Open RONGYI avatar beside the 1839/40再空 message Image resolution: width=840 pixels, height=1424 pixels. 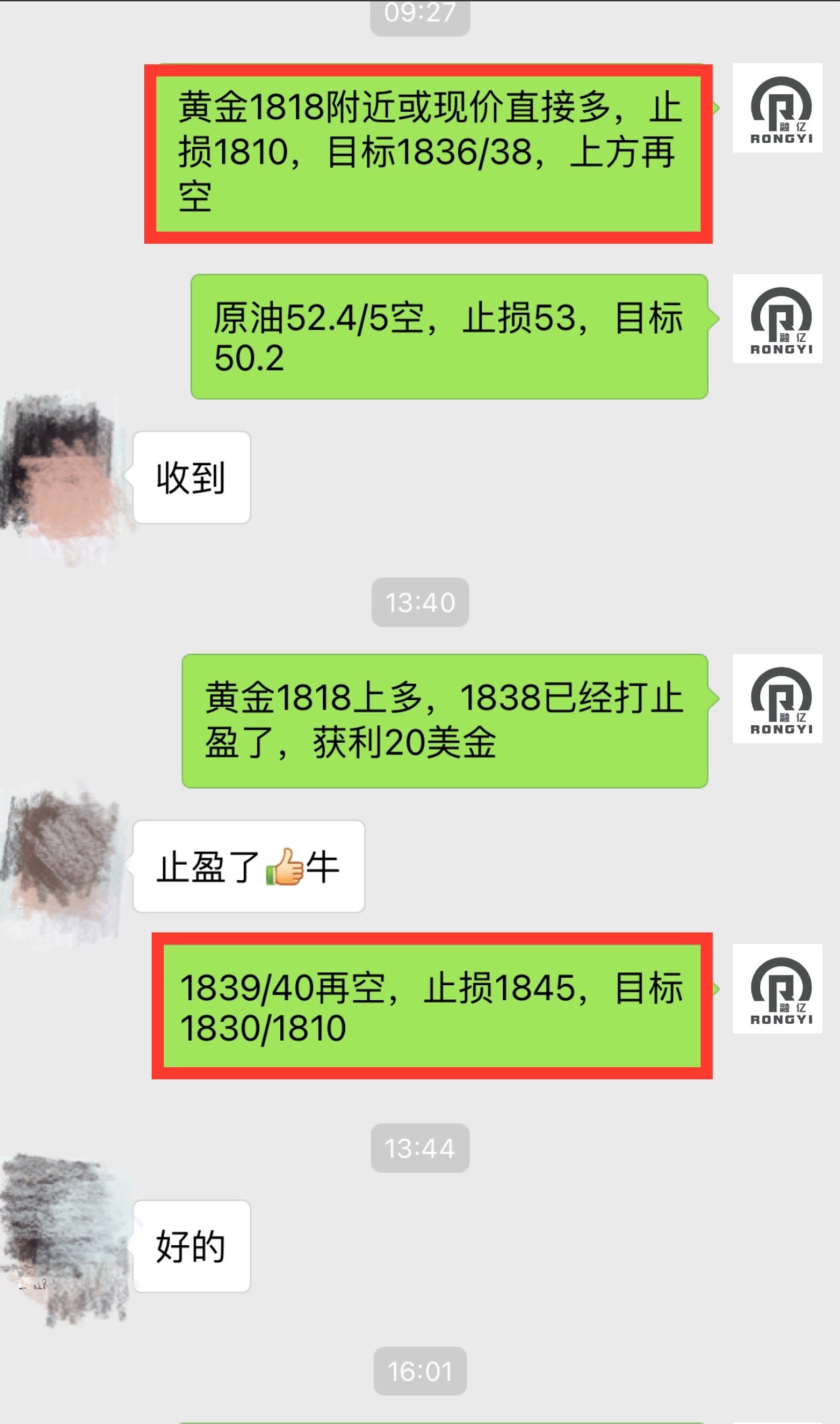[777, 989]
